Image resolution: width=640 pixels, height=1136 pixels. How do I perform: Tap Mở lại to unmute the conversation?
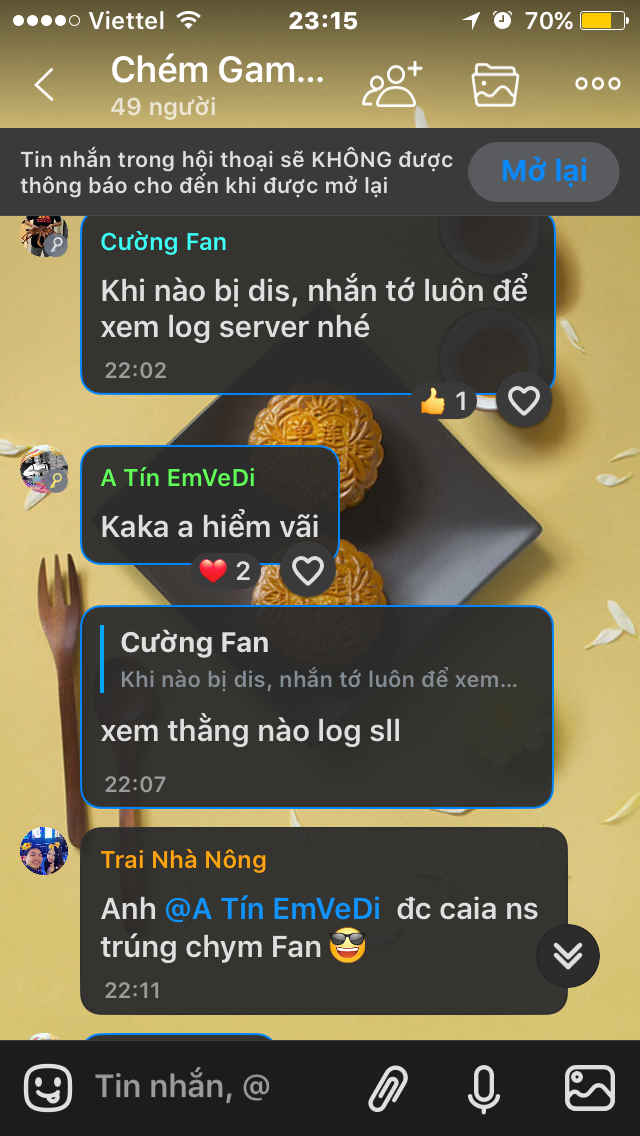pos(544,172)
